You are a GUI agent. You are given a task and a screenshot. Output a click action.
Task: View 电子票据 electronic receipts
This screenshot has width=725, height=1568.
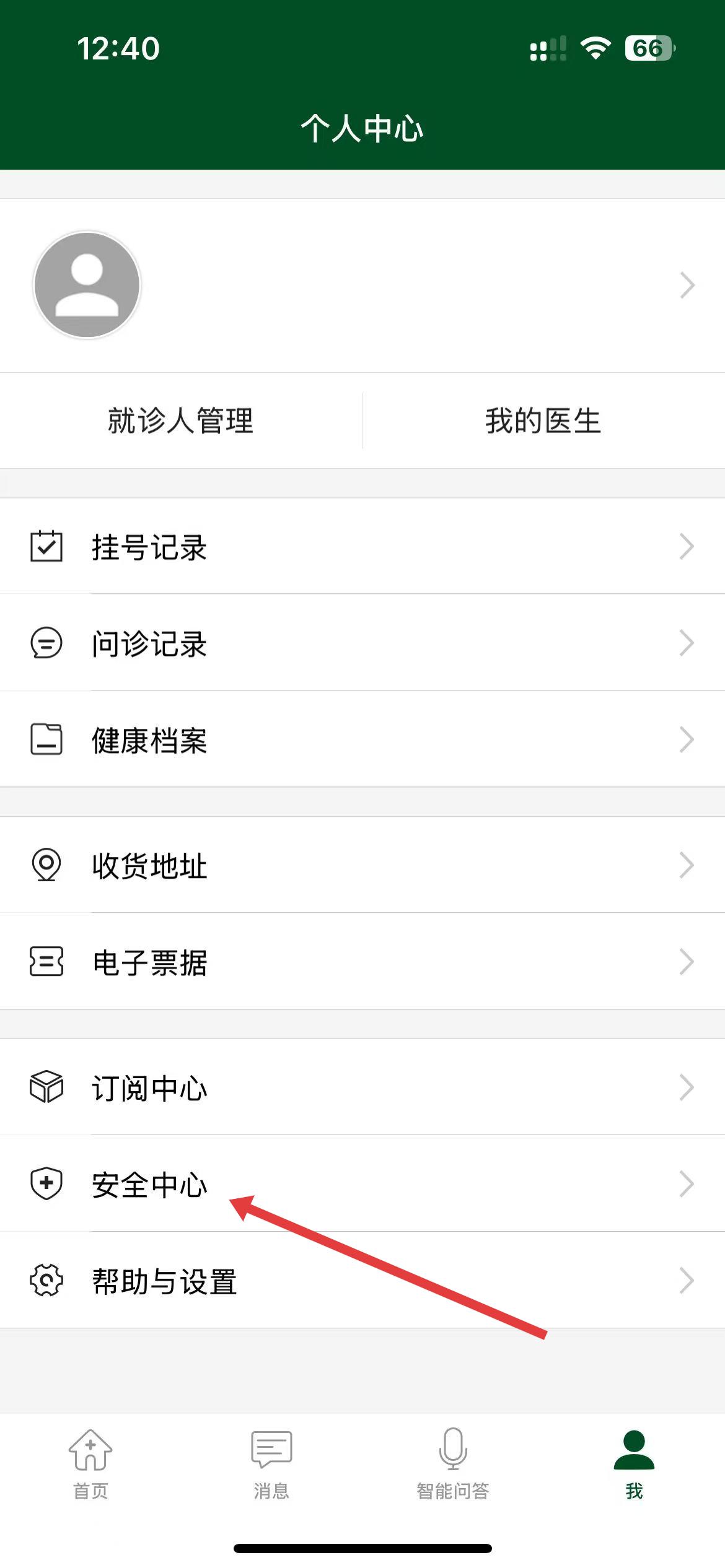tap(362, 962)
